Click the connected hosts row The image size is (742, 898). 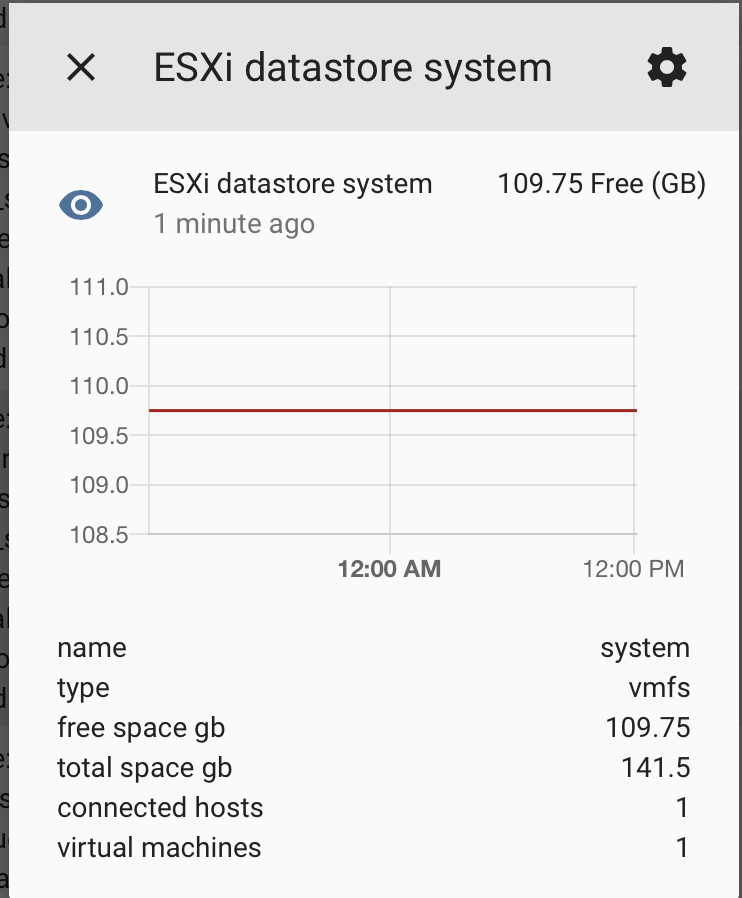click(x=370, y=808)
